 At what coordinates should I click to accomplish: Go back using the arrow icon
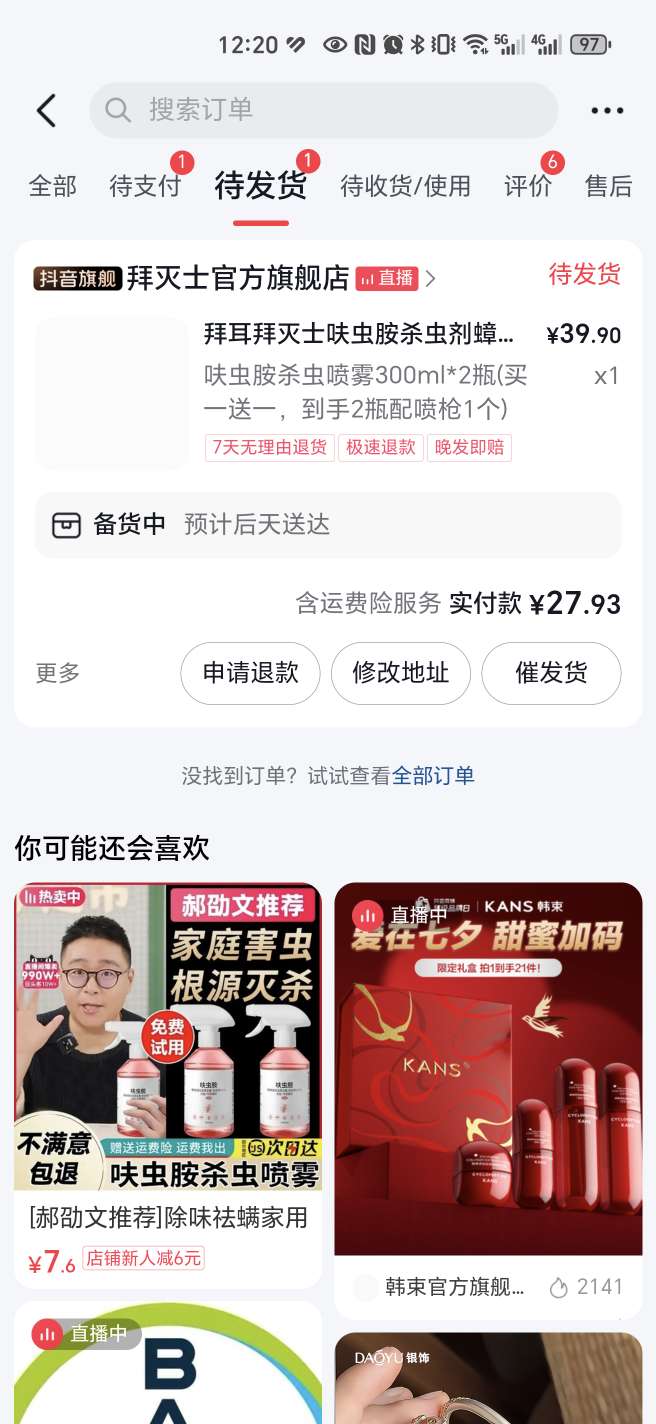46,110
